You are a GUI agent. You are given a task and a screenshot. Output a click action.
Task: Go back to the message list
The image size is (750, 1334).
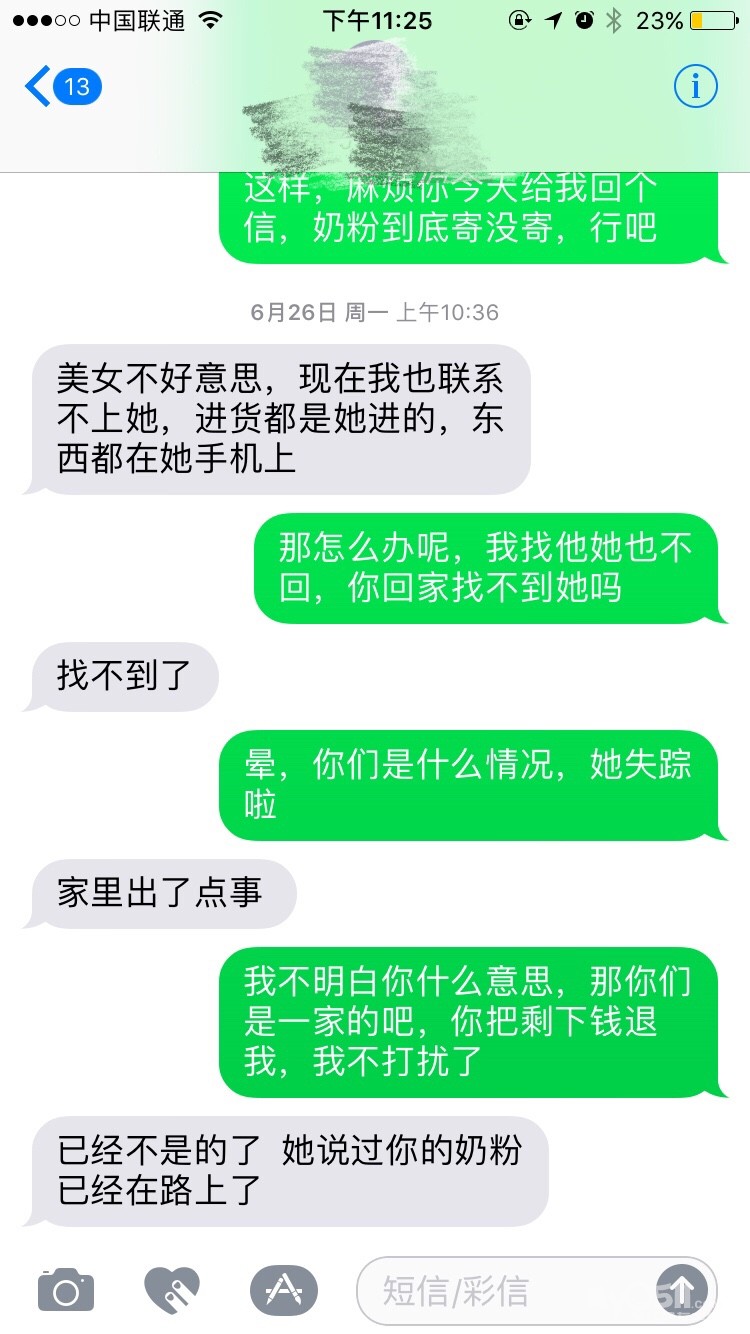(62, 87)
